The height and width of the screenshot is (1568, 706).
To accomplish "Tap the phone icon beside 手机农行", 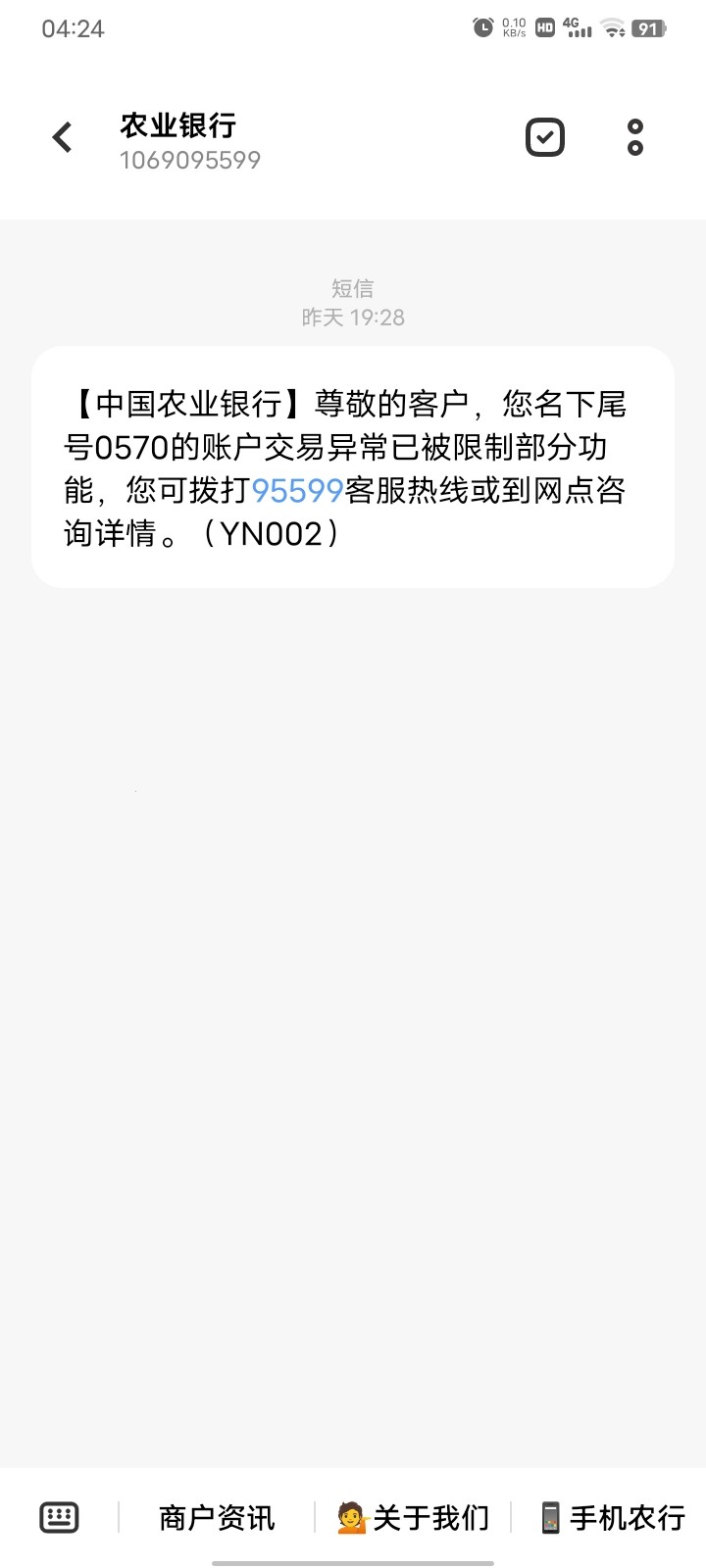I will [x=552, y=1516].
